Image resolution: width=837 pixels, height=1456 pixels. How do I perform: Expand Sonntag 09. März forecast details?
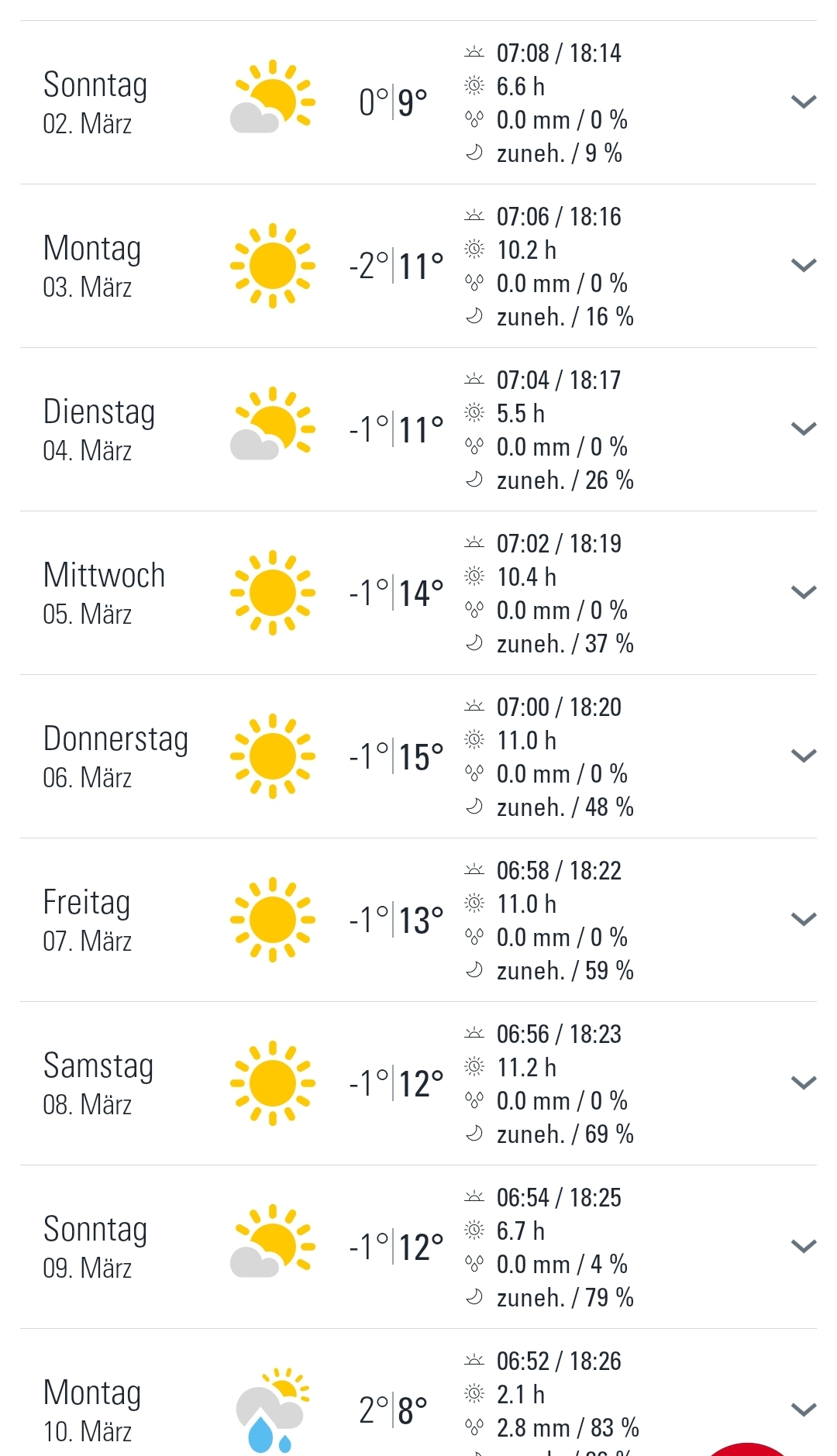pyautogui.click(x=804, y=1247)
